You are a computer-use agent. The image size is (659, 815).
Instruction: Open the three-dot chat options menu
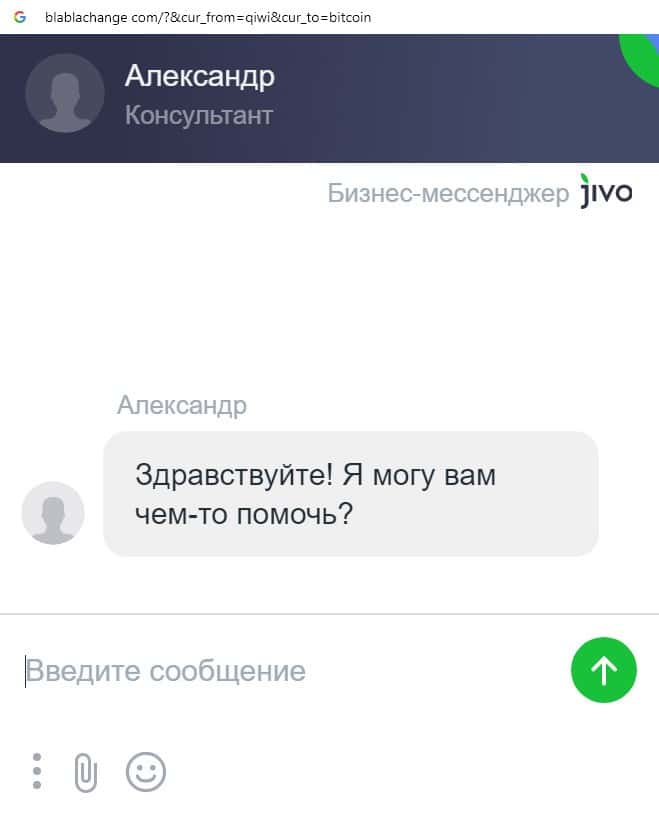pyautogui.click(x=36, y=771)
